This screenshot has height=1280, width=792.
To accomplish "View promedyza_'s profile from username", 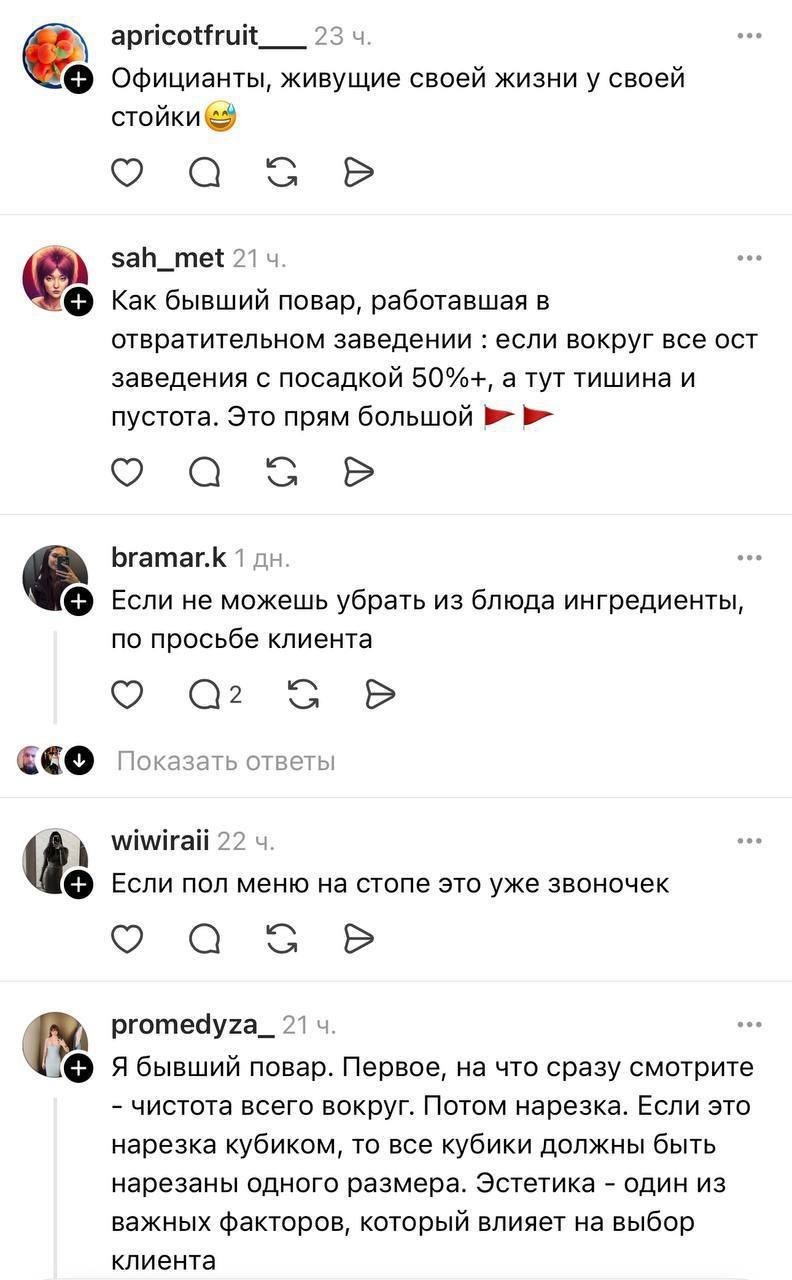I will [193, 1024].
